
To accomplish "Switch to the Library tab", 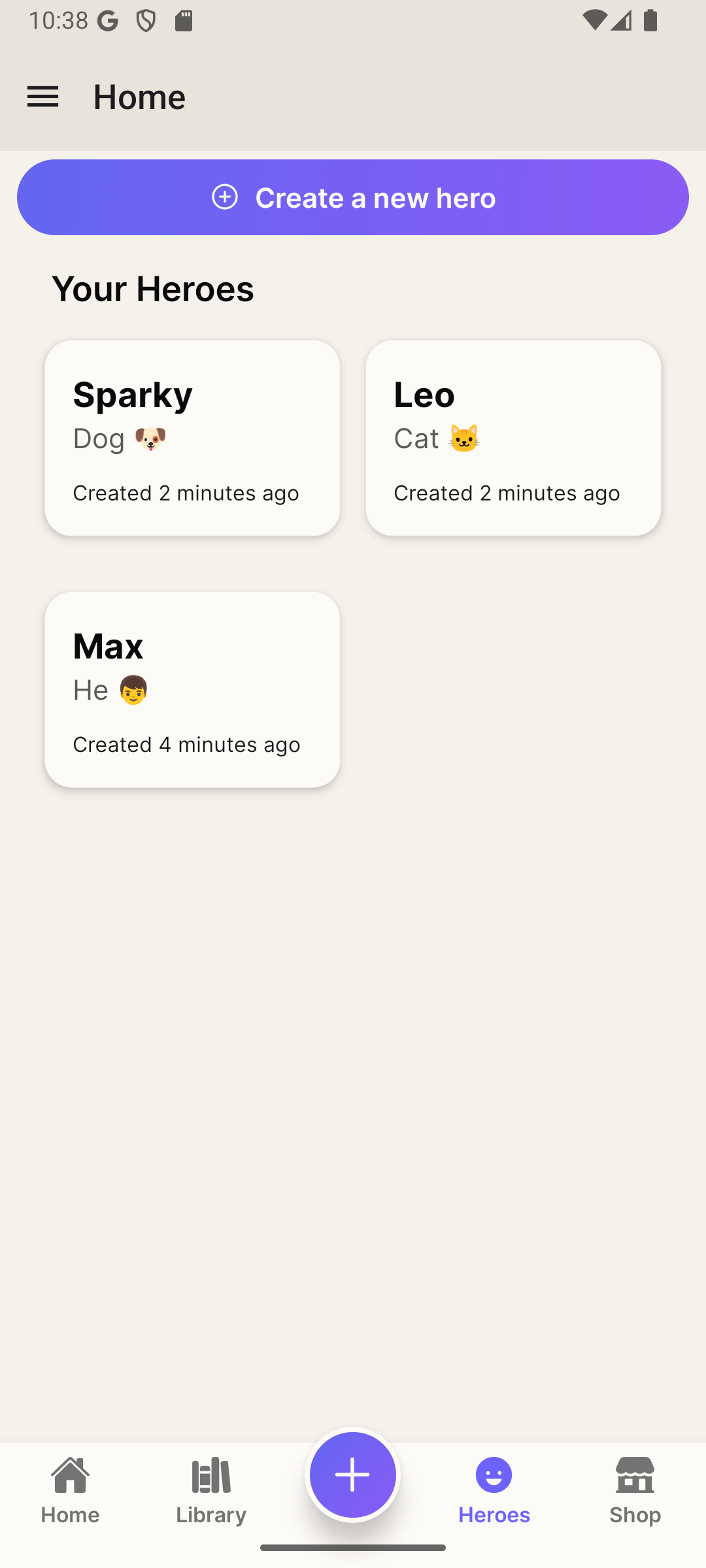I will 211,1491.
